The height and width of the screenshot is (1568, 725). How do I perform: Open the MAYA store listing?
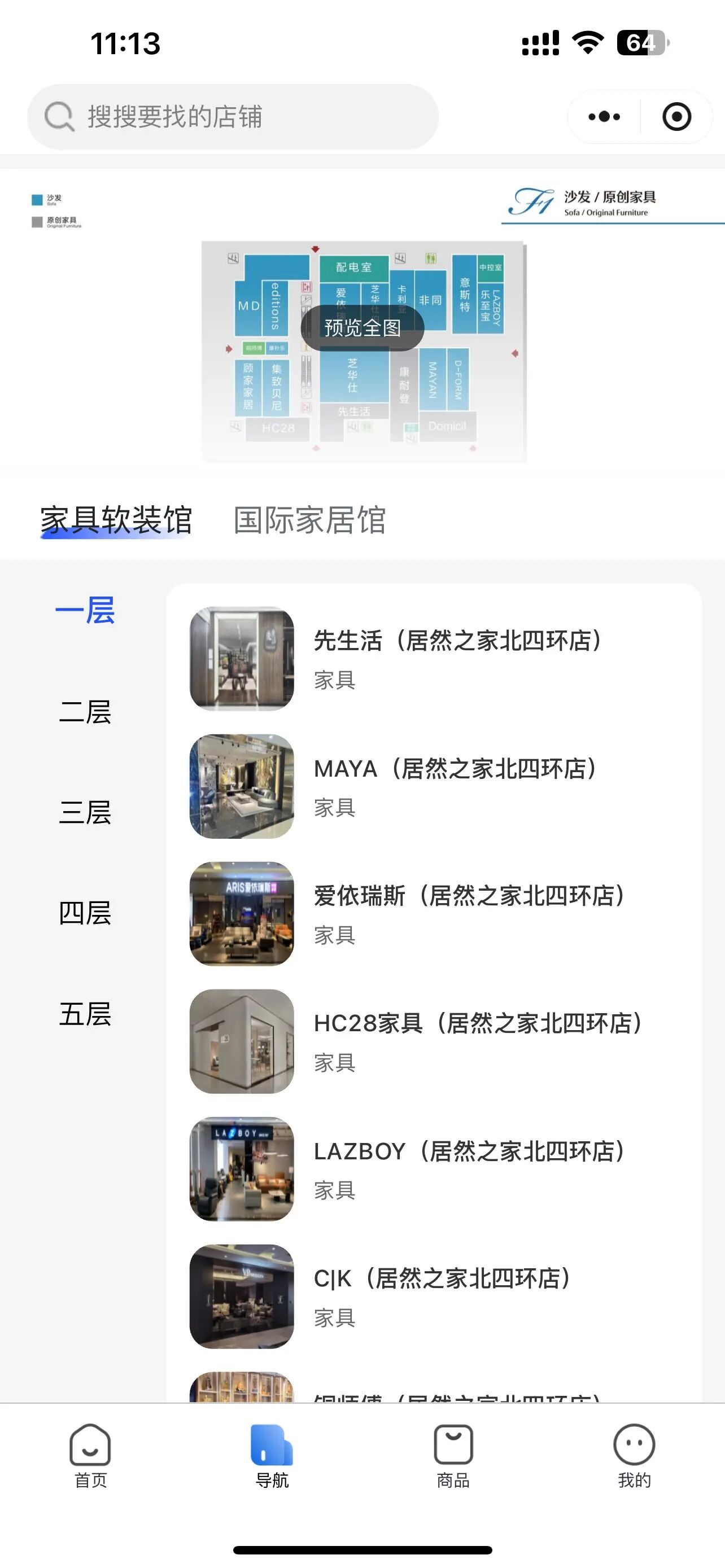click(434, 786)
